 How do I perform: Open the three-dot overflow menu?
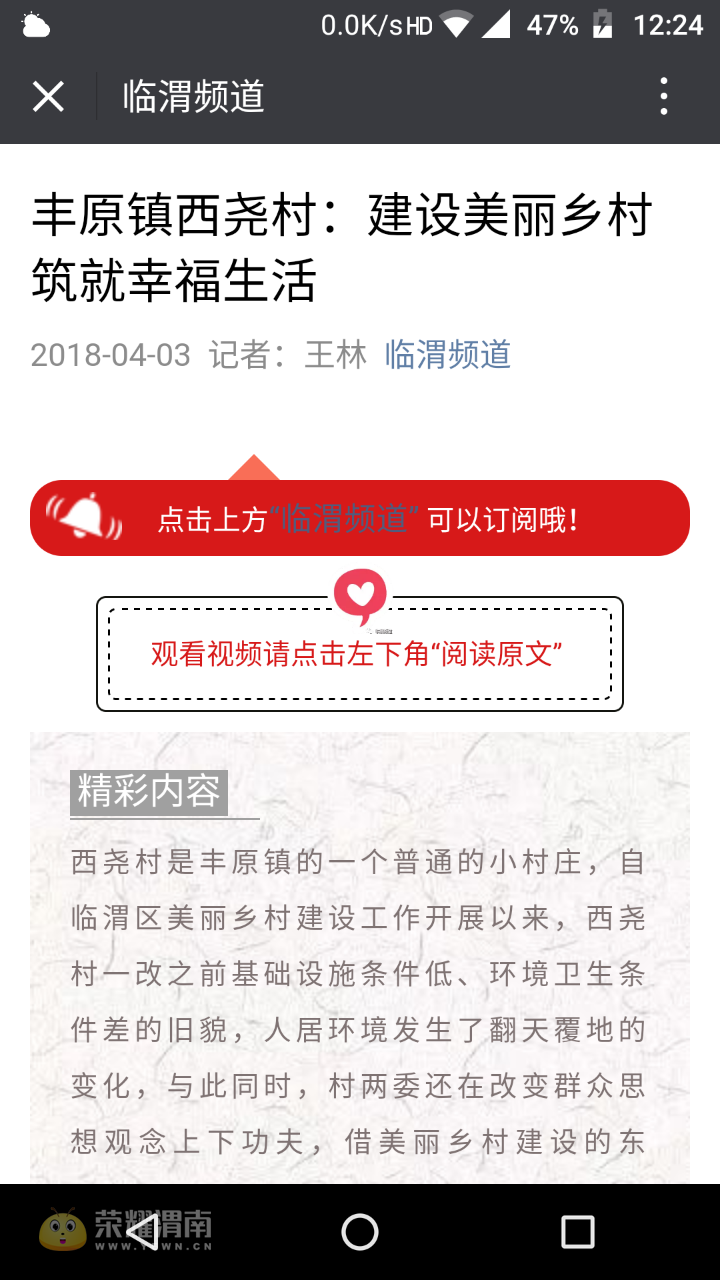(x=664, y=97)
